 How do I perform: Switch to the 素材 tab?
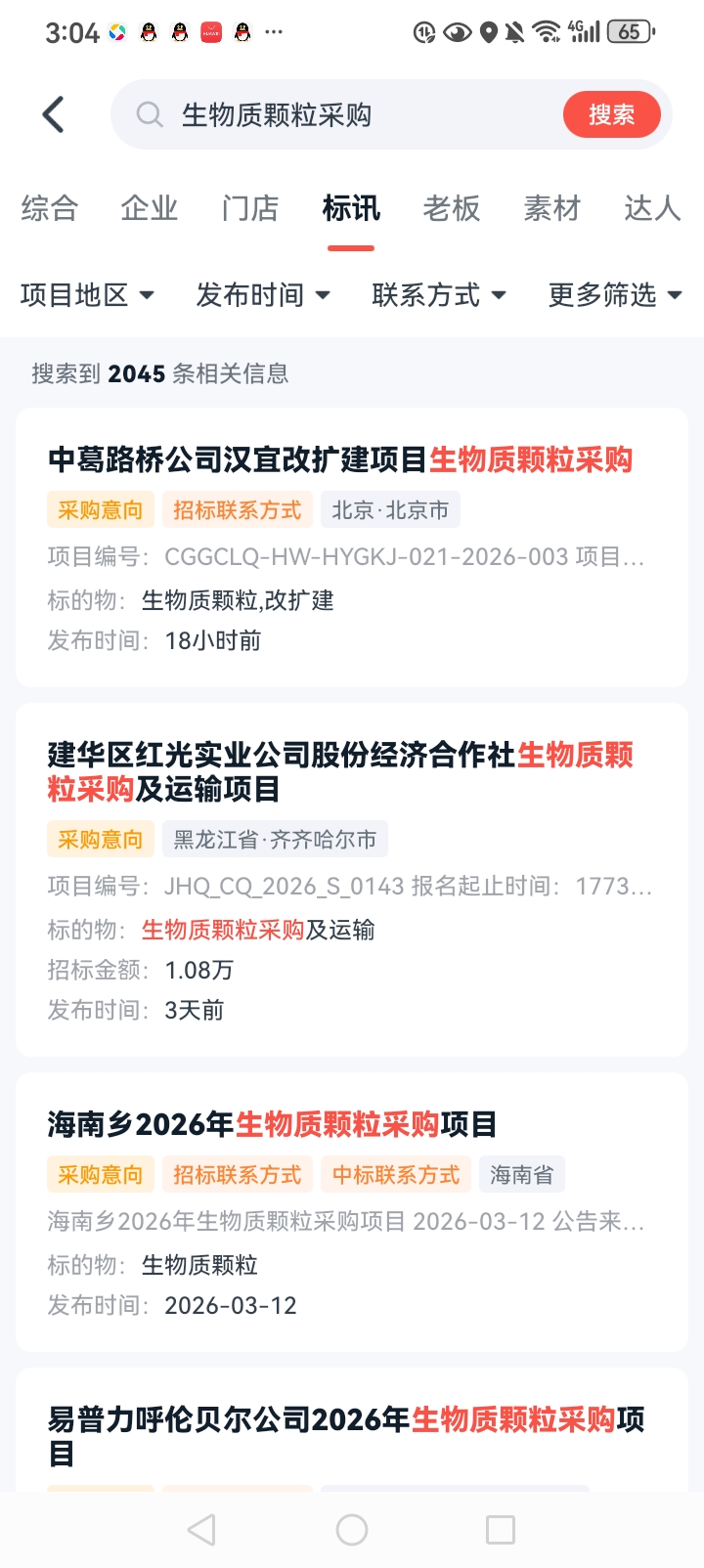tap(552, 208)
